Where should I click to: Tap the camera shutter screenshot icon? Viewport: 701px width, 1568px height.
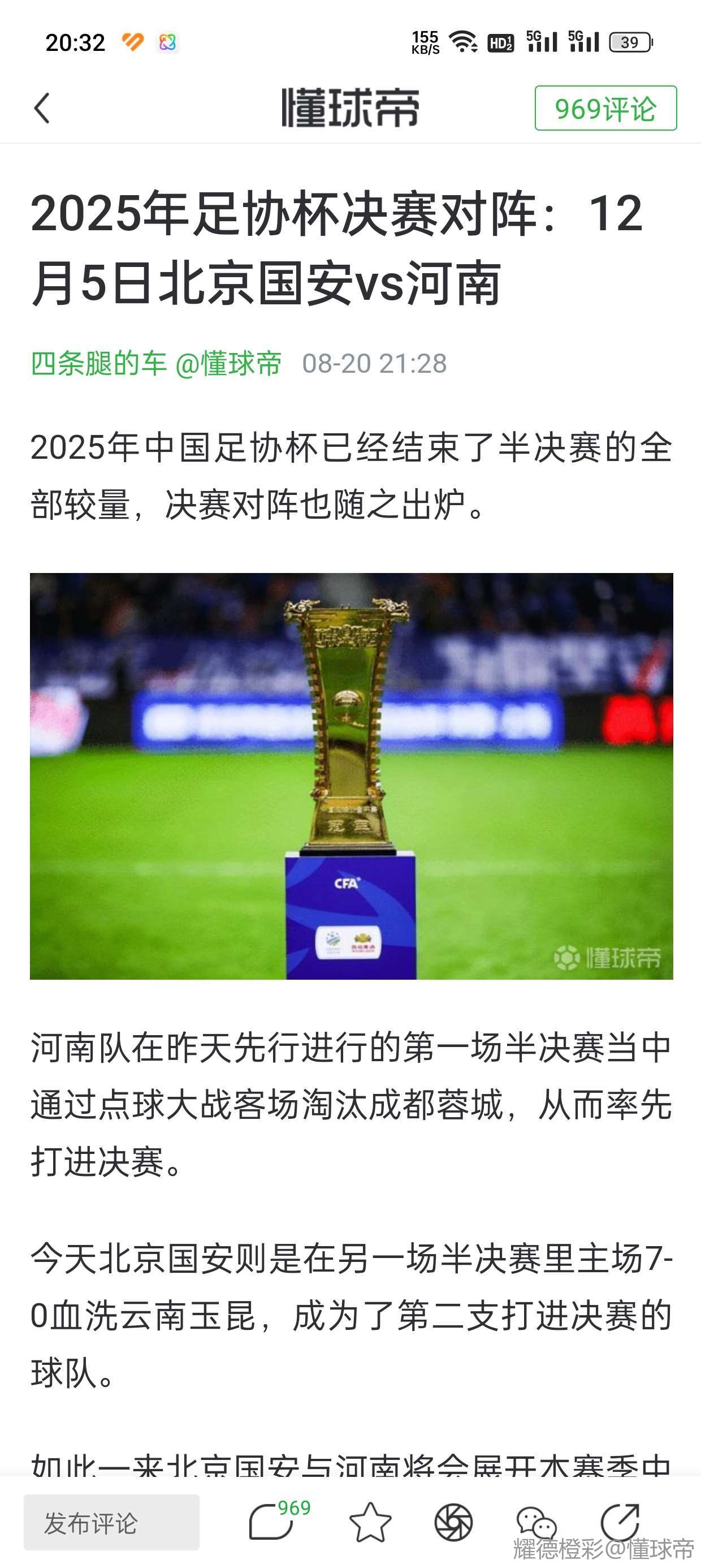click(453, 1522)
